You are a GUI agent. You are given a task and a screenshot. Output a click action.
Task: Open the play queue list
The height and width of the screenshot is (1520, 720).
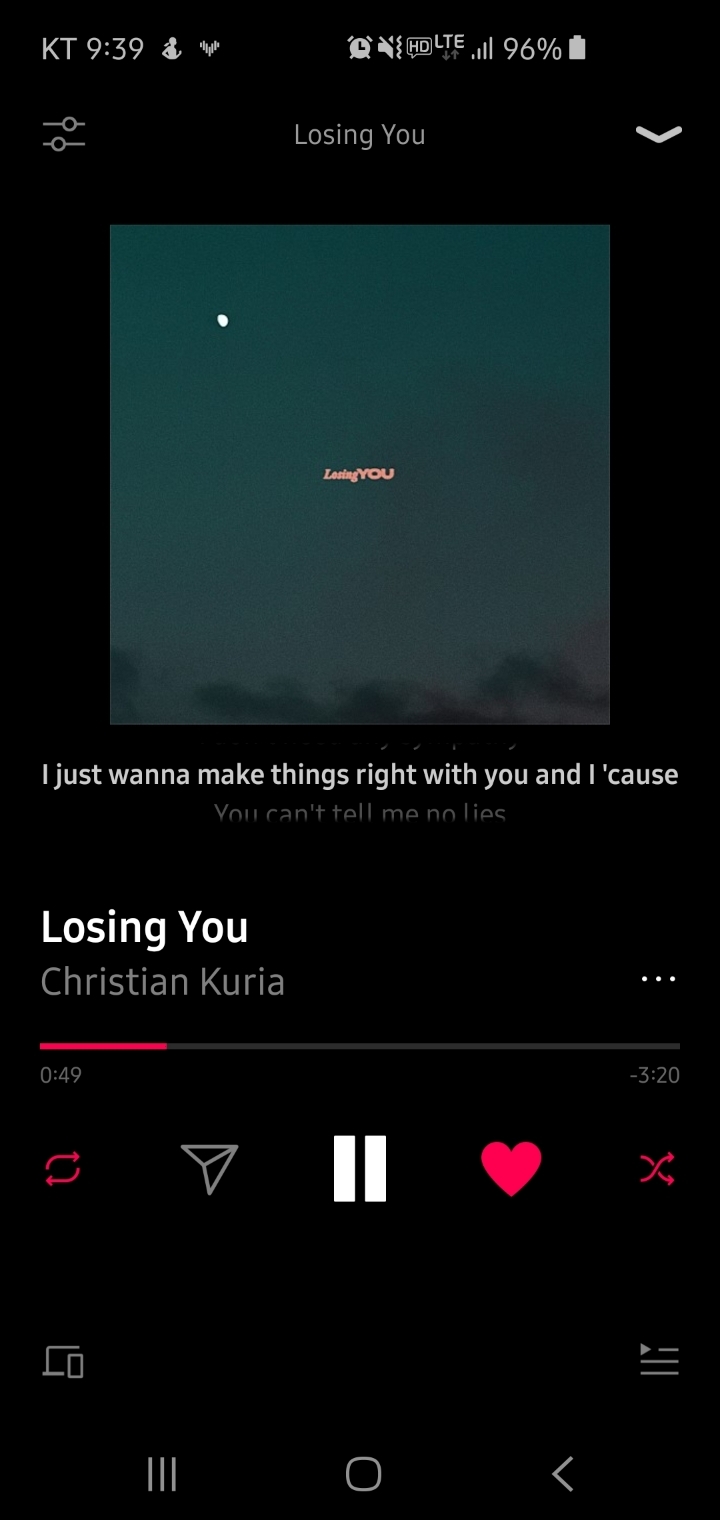(x=659, y=1360)
